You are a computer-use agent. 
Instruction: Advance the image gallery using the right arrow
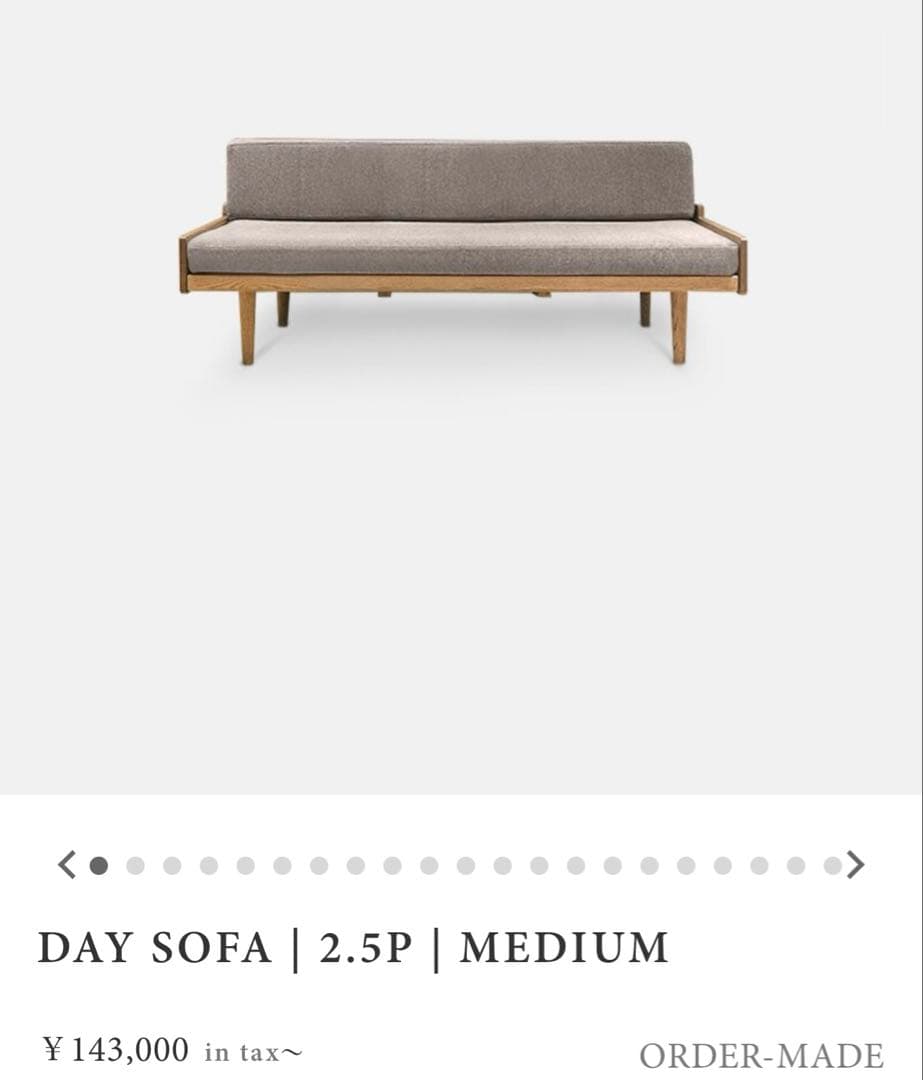click(853, 862)
